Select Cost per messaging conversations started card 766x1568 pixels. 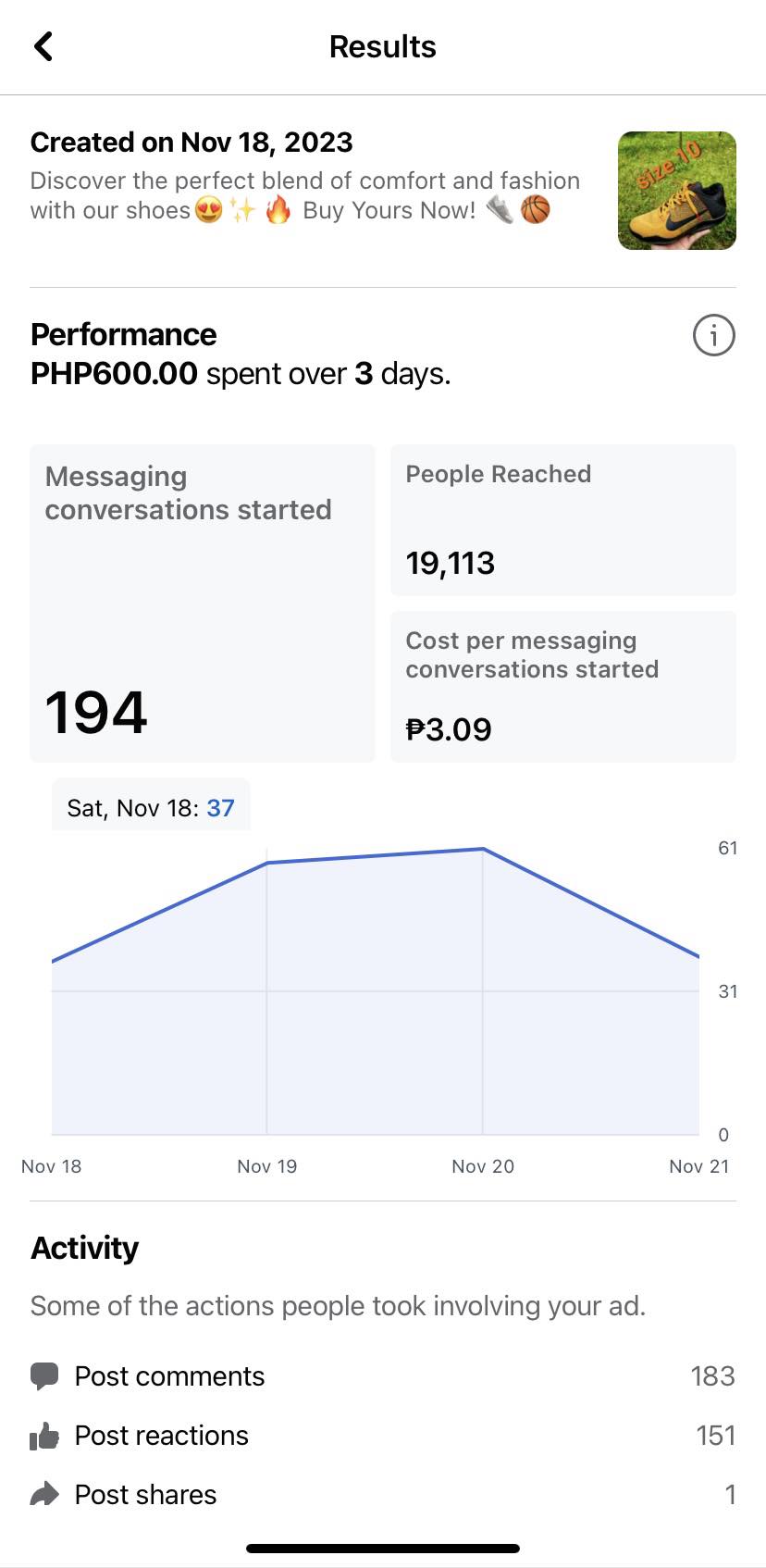(562, 687)
